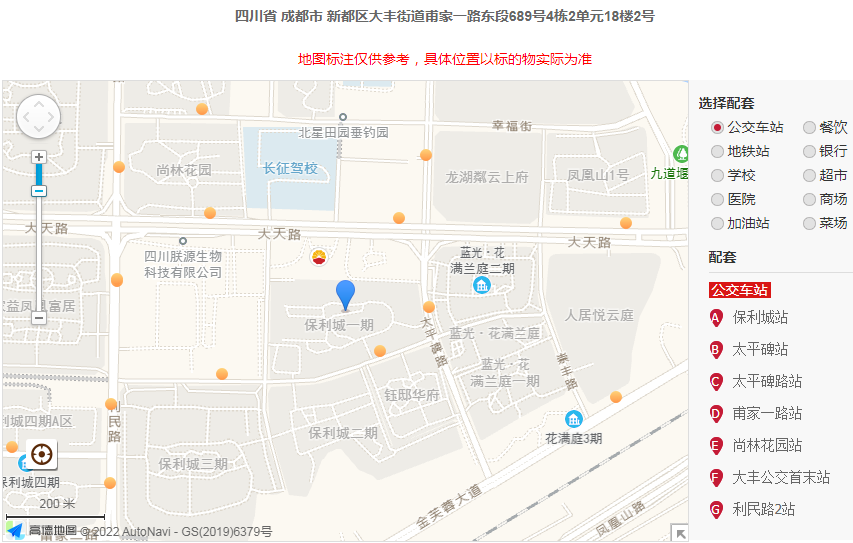This screenshot has height=543, width=853.
Task: Open 保利城站 bus stop entry
Action: click(760, 318)
